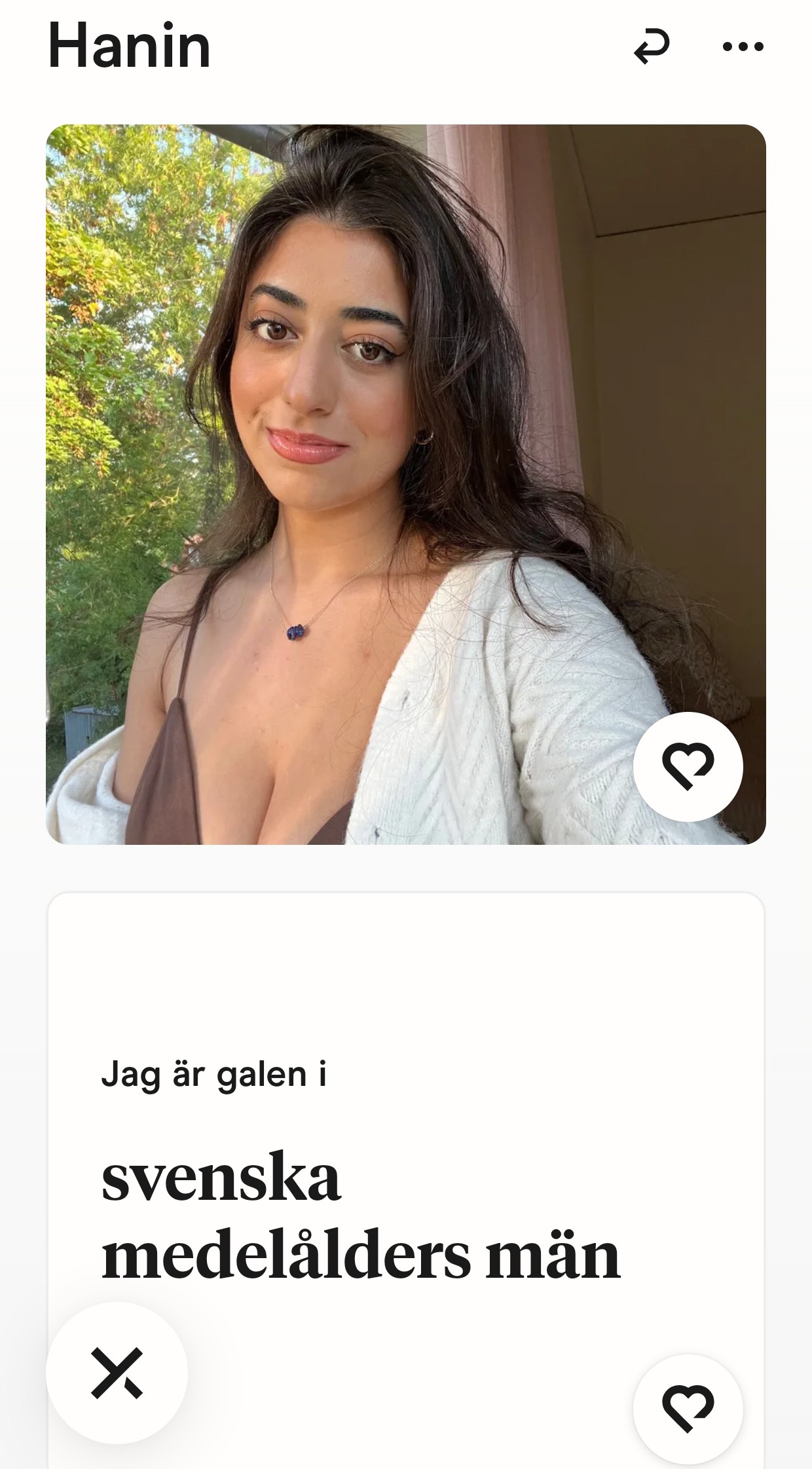Undo the last profile skip
This screenshot has width=812, height=1469.
point(652,47)
